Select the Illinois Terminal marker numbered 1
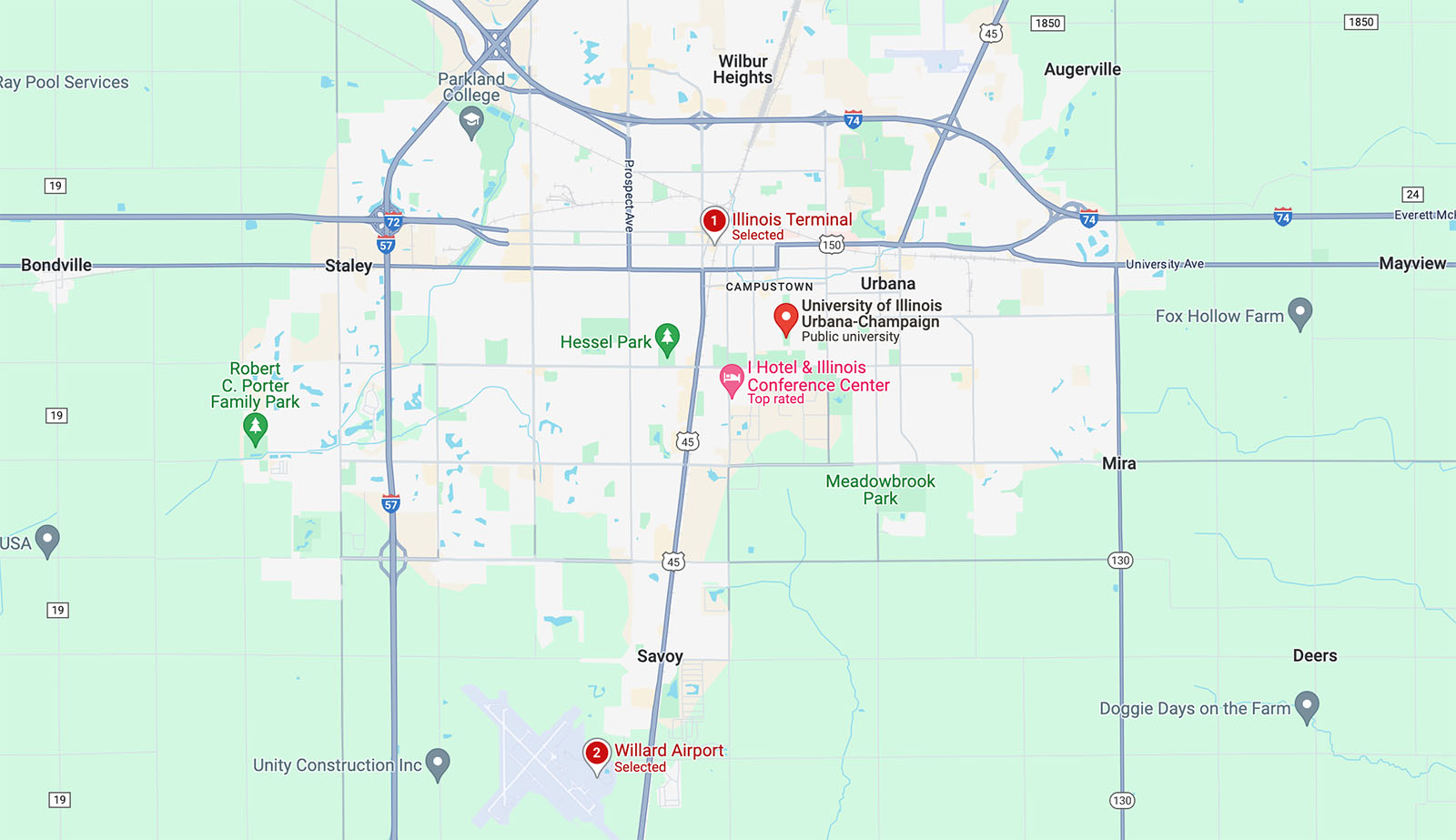 point(714,221)
